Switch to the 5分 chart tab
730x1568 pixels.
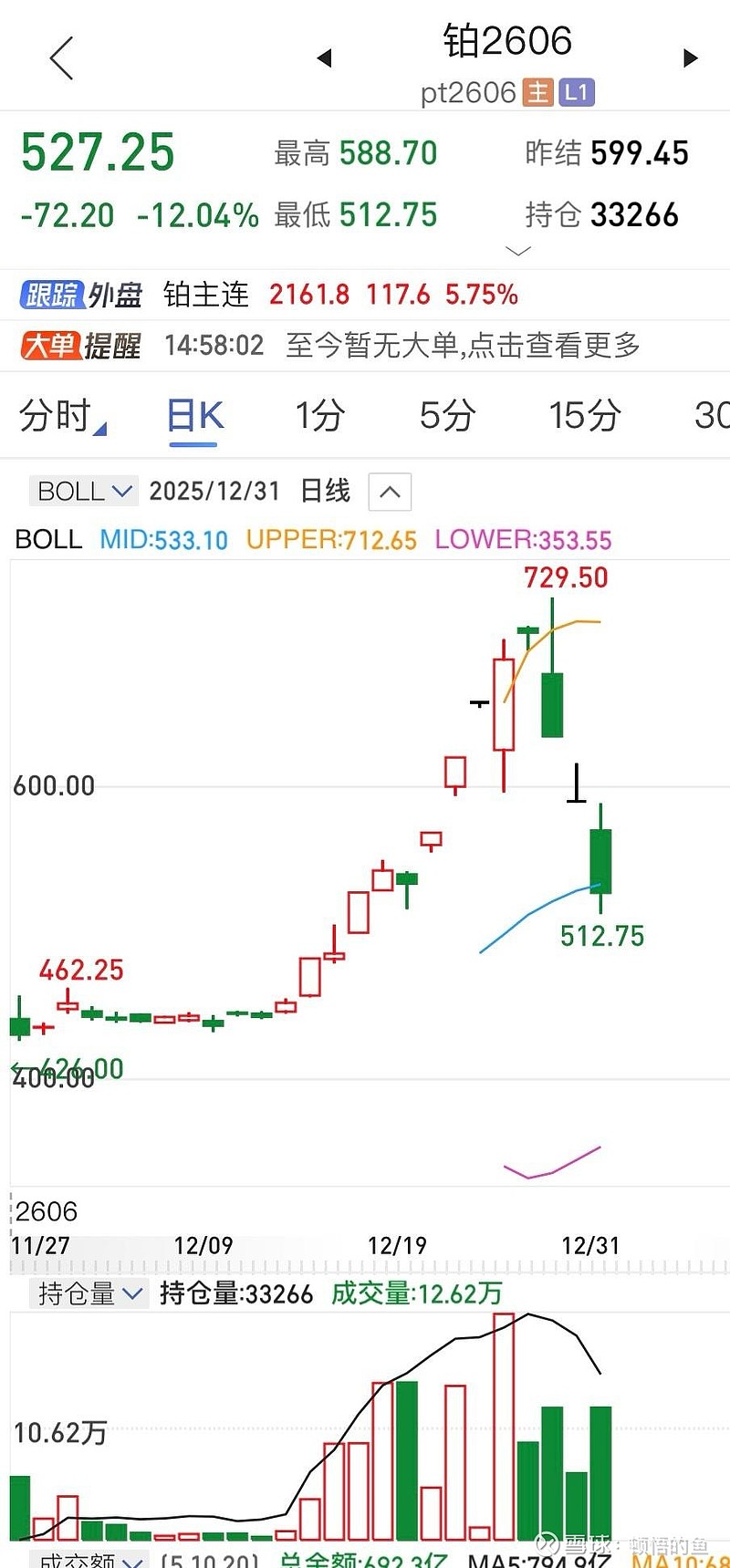point(448,415)
